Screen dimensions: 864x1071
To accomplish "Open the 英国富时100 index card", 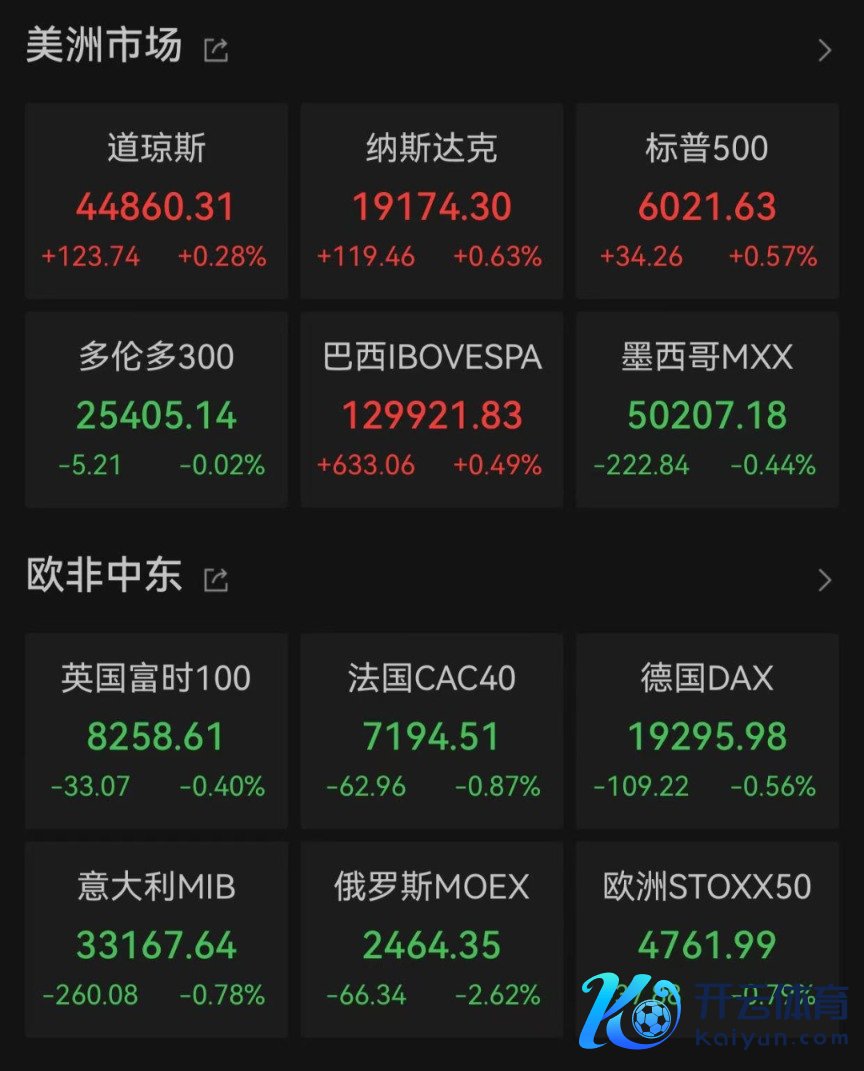I will [156, 731].
